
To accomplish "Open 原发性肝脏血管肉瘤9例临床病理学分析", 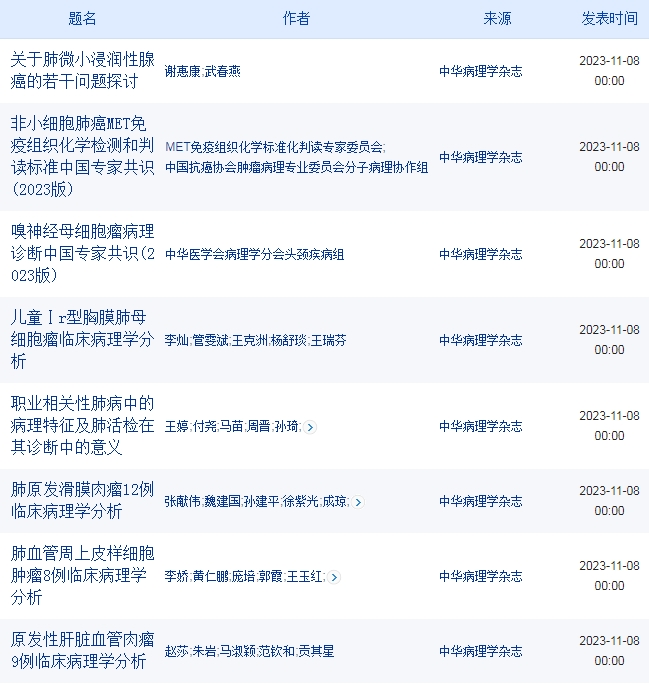I will 82,650.
